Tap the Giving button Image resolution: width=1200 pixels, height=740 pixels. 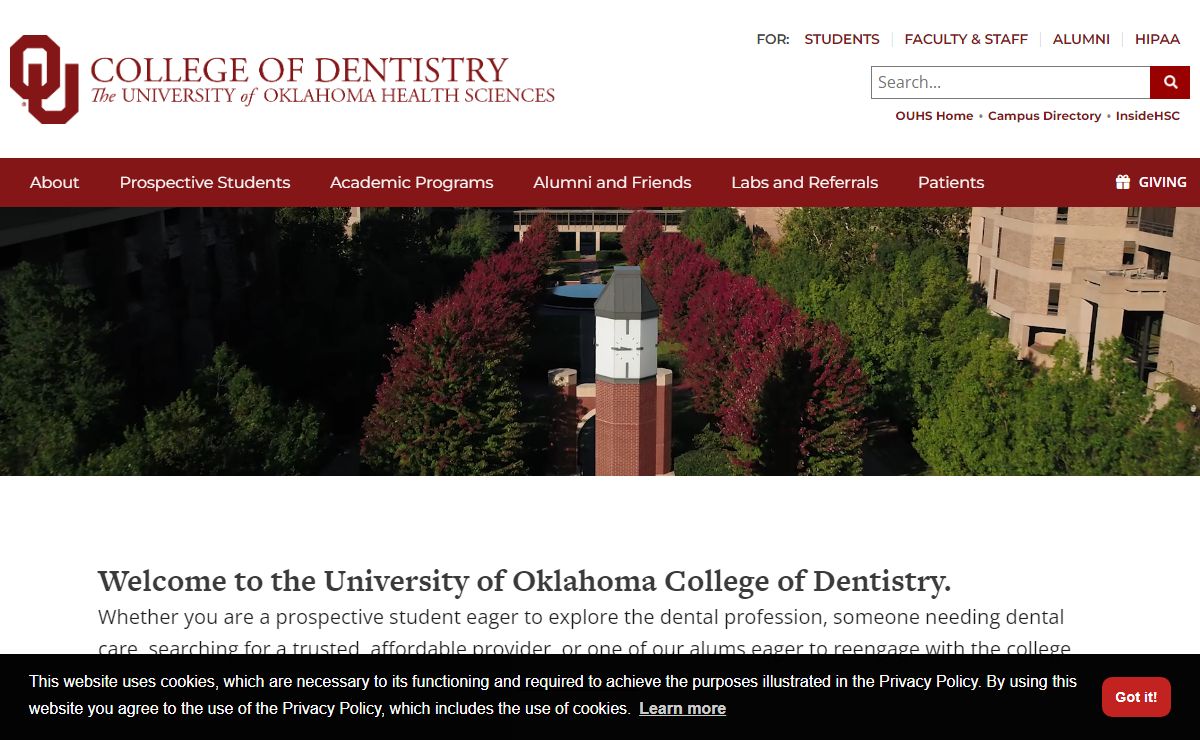click(1151, 182)
